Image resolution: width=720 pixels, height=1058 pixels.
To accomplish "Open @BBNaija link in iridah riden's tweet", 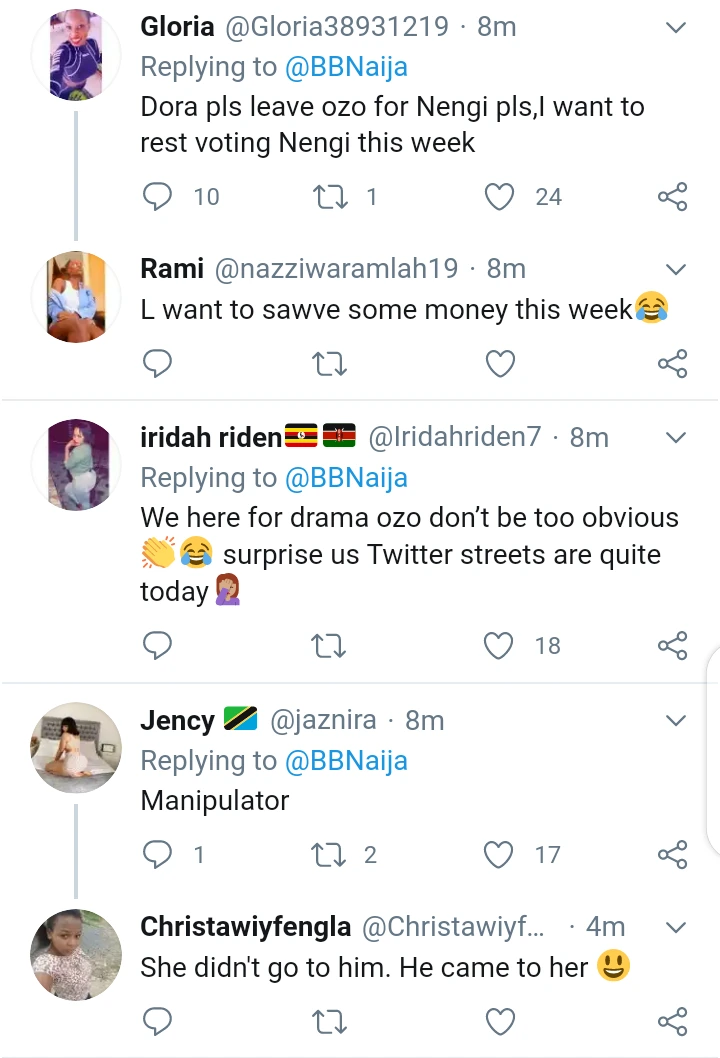I will 346,478.
